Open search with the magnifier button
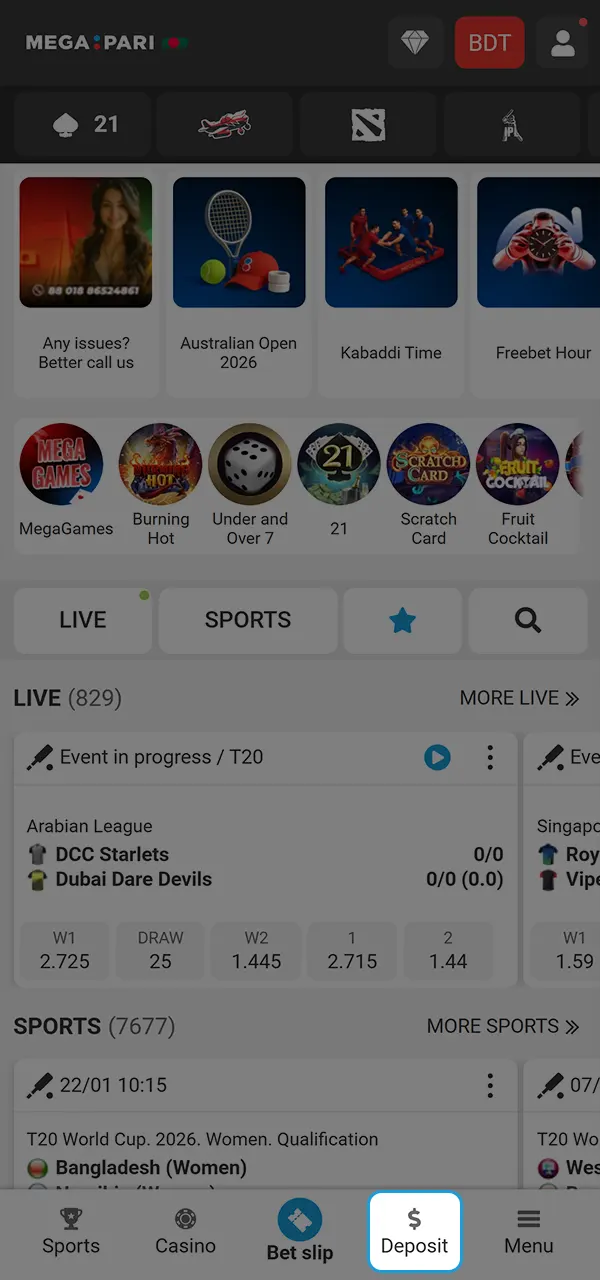Viewport: 600px width, 1280px height. point(527,620)
